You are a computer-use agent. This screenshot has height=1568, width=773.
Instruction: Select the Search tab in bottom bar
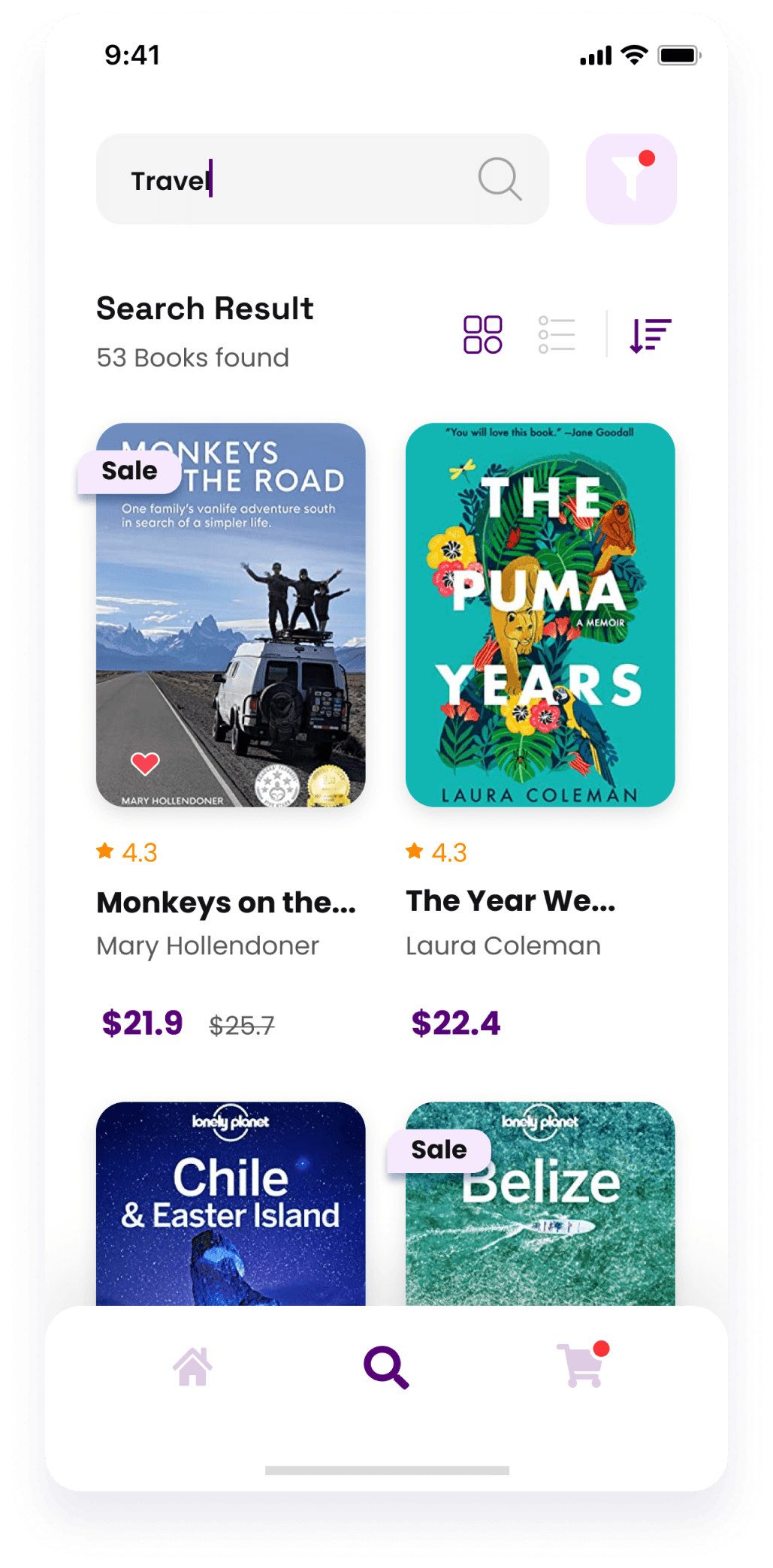[386, 1367]
